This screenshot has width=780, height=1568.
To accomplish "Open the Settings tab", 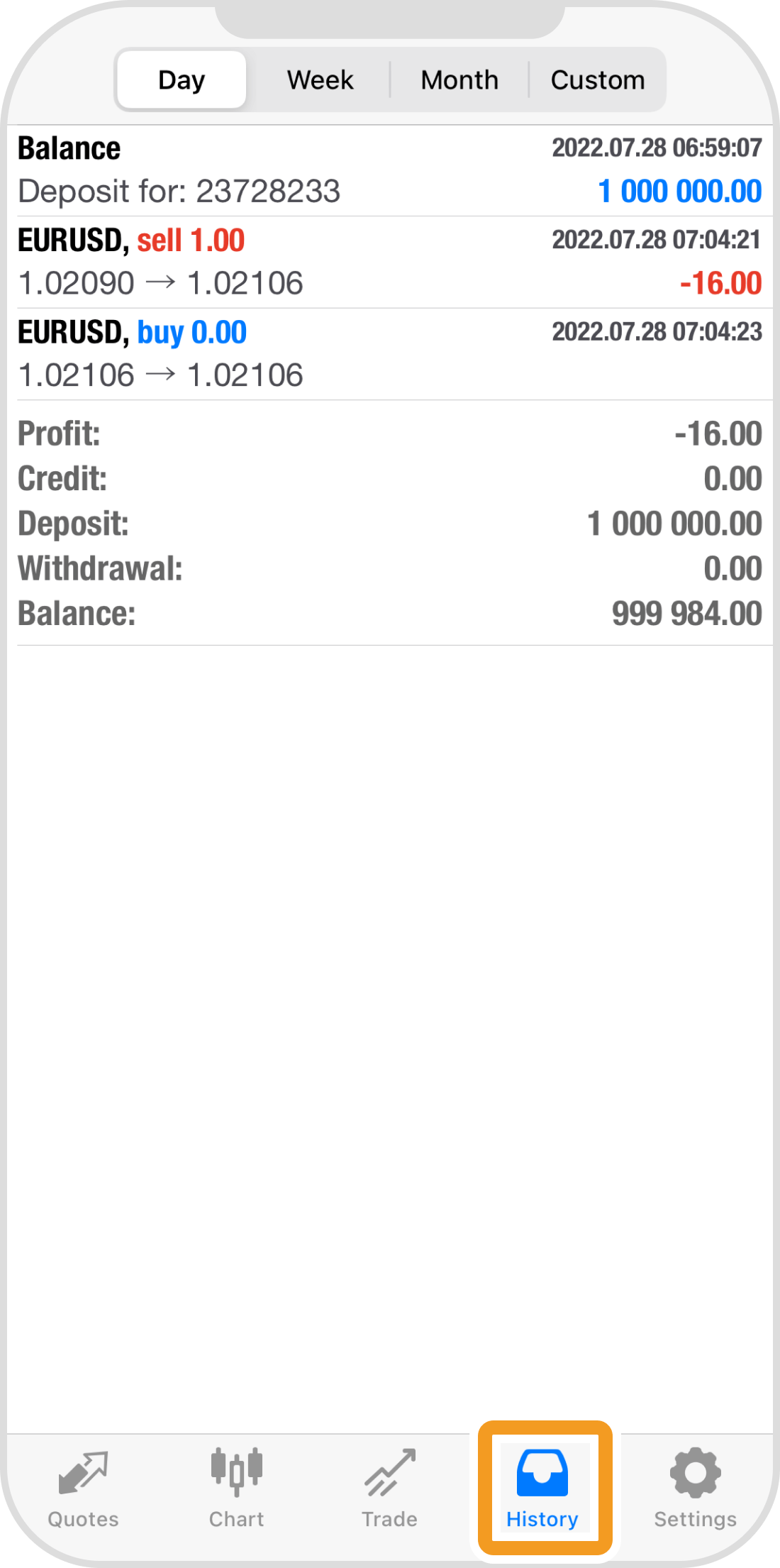I will coord(695,1488).
